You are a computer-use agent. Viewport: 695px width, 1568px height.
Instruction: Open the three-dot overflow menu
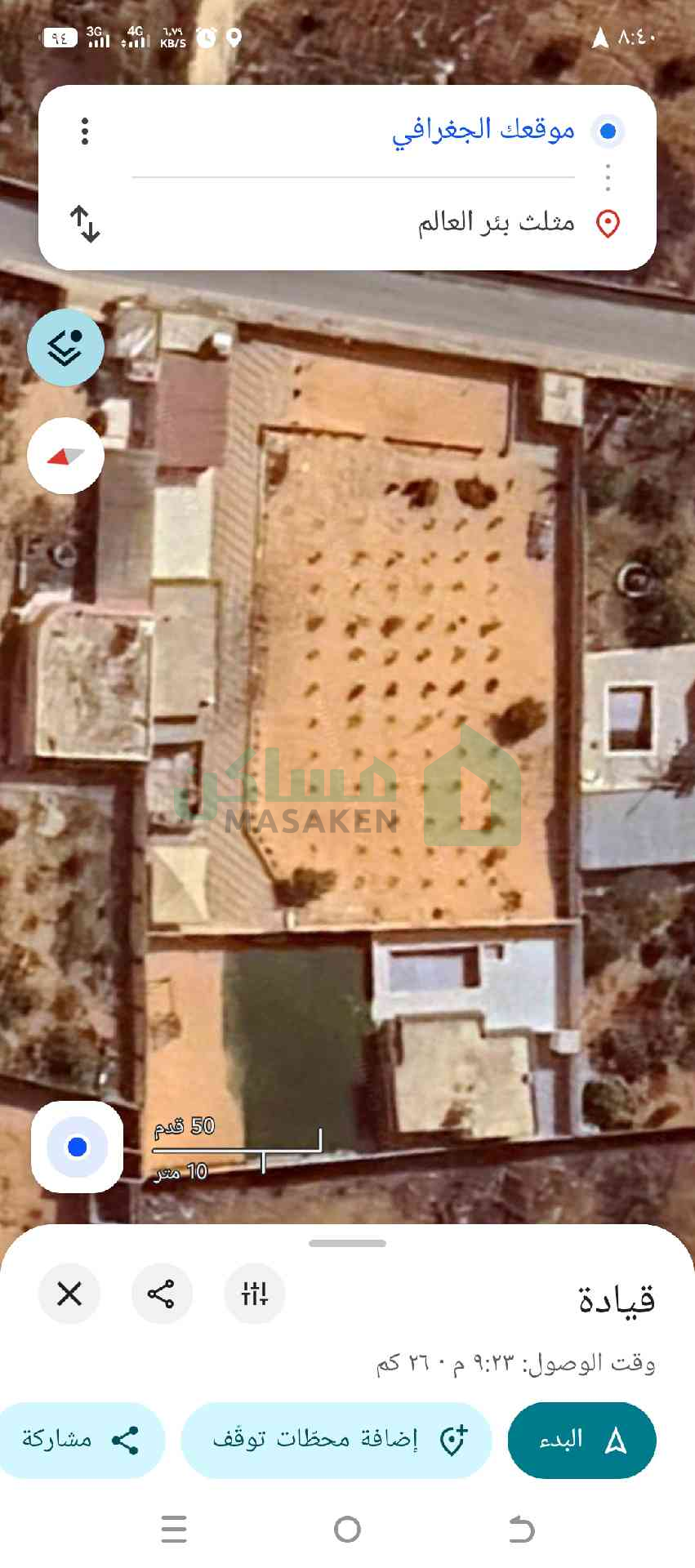tap(85, 131)
